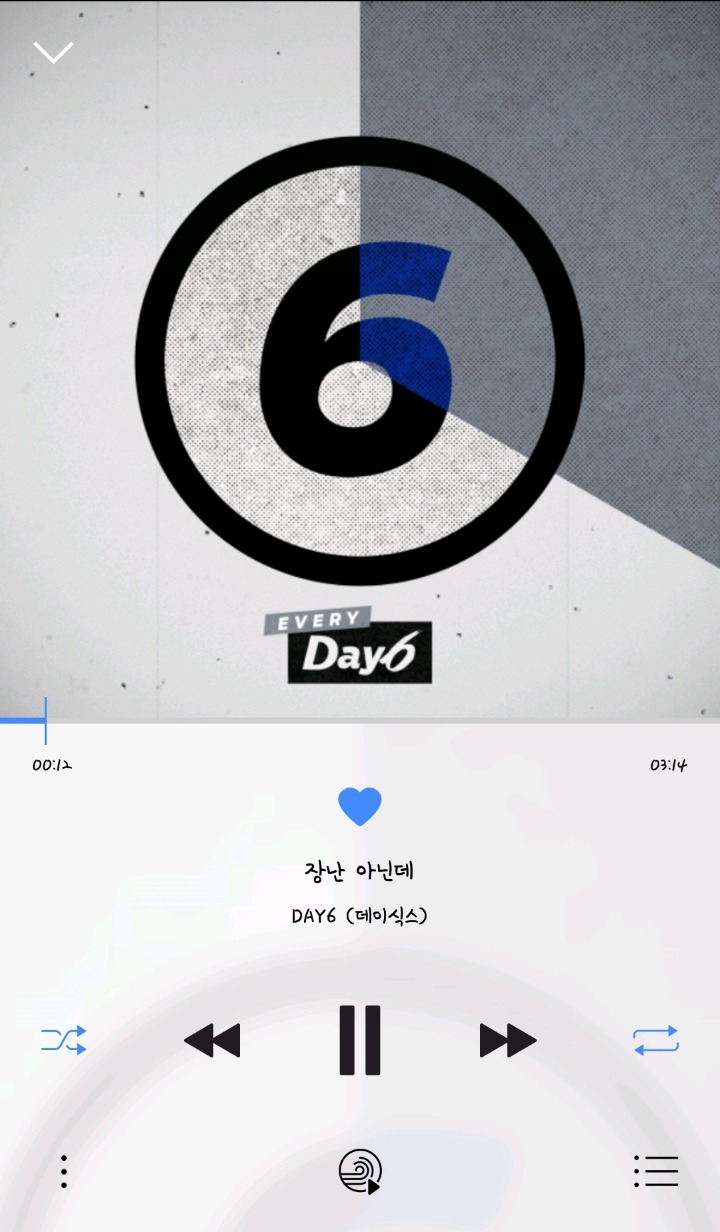Collapse the player with the down chevron

tap(53, 51)
